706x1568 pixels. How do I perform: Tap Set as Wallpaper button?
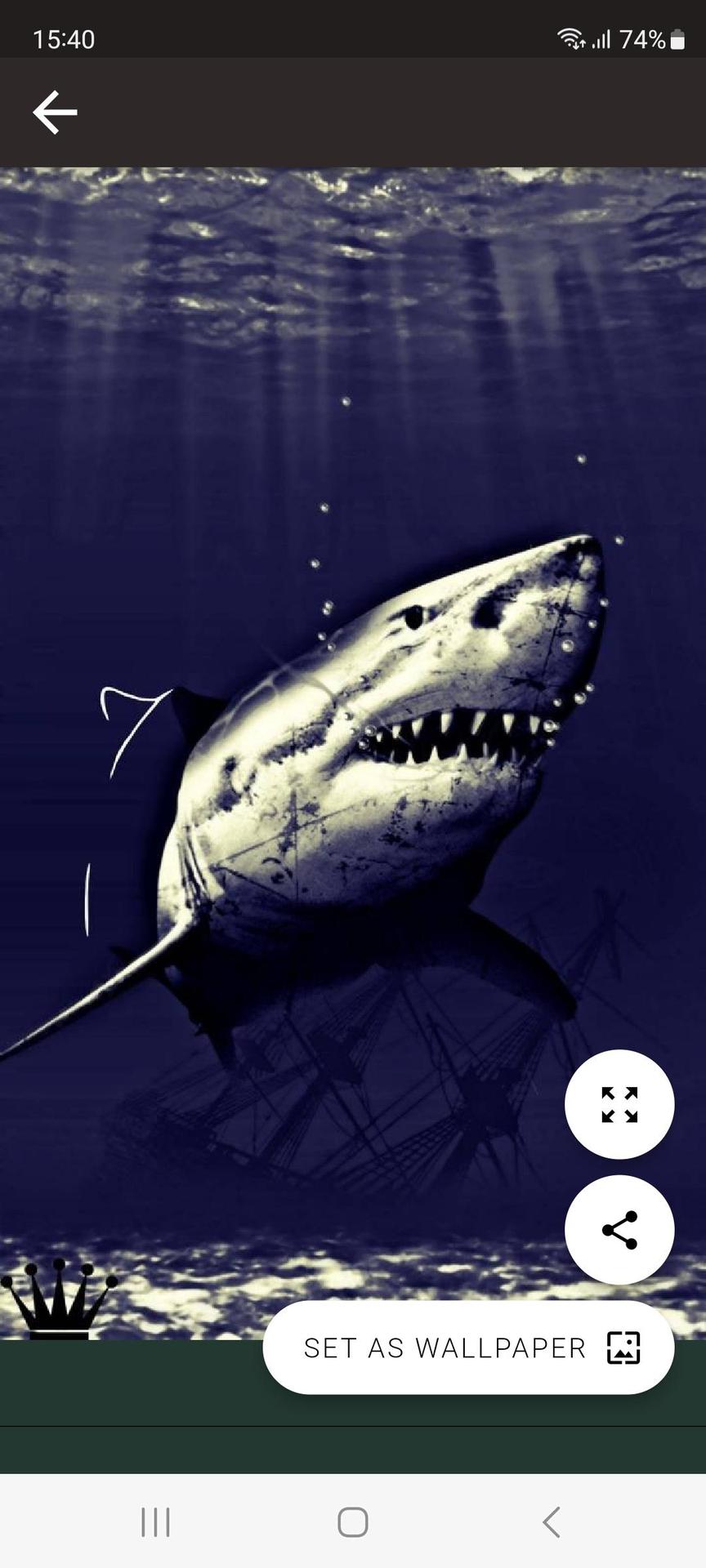(x=468, y=1347)
